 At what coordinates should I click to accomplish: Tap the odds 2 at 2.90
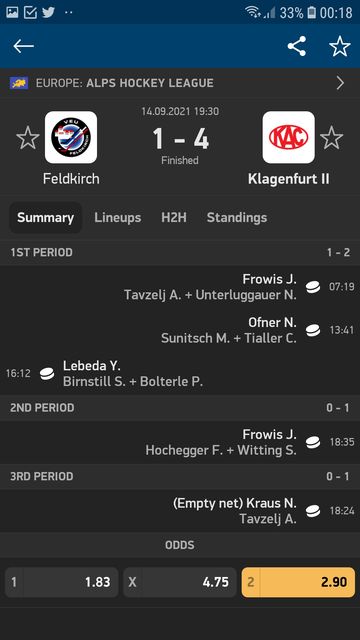click(x=298, y=582)
